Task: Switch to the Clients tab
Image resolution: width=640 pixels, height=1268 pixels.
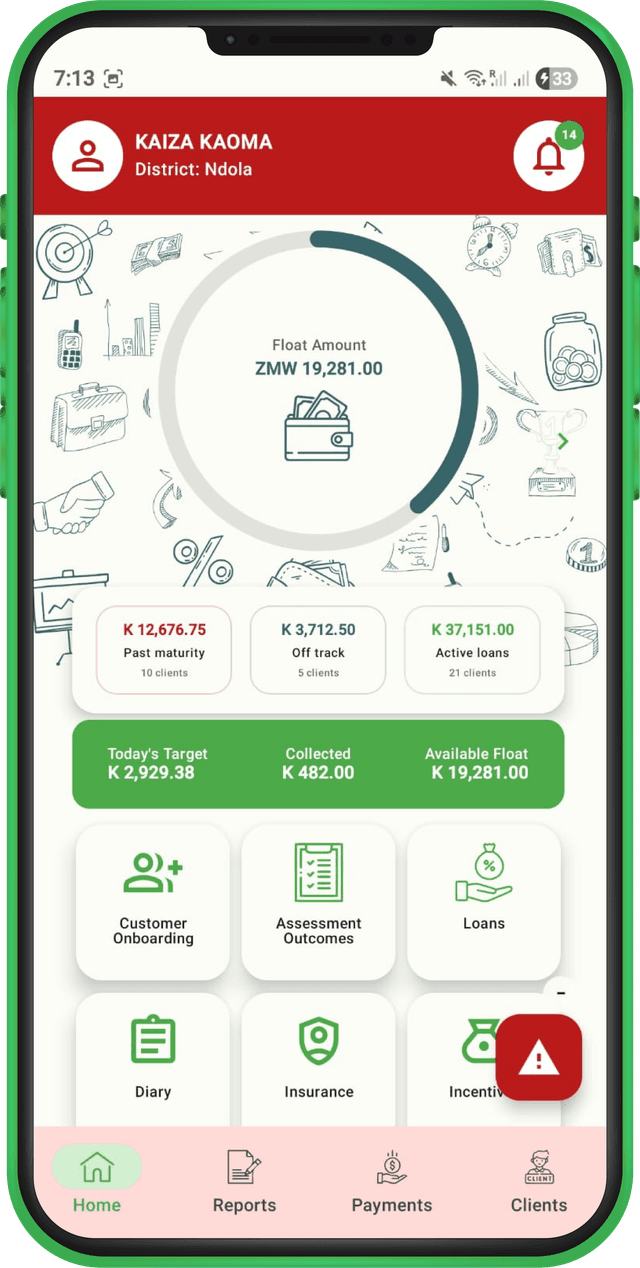Action: coord(539,1180)
